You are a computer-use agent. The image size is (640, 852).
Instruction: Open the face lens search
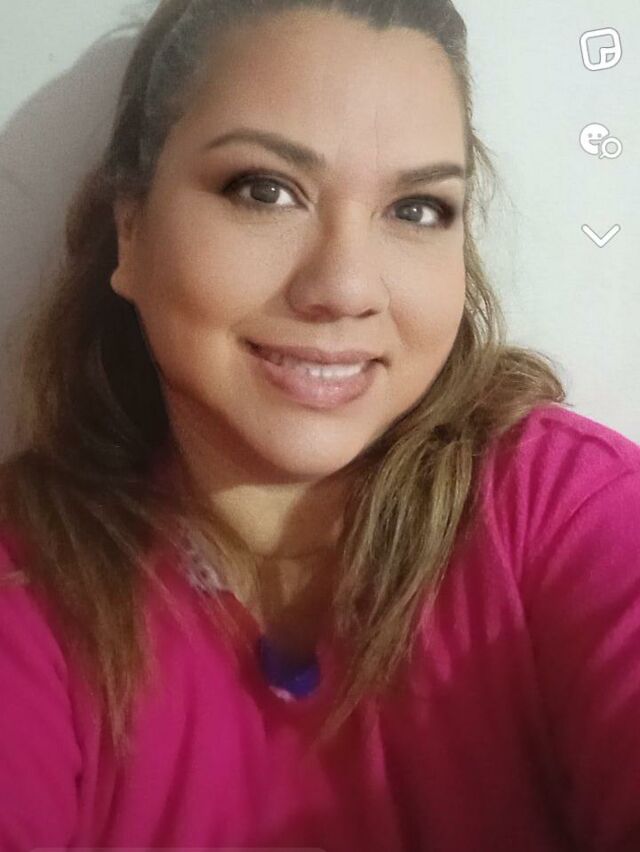(x=600, y=141)
